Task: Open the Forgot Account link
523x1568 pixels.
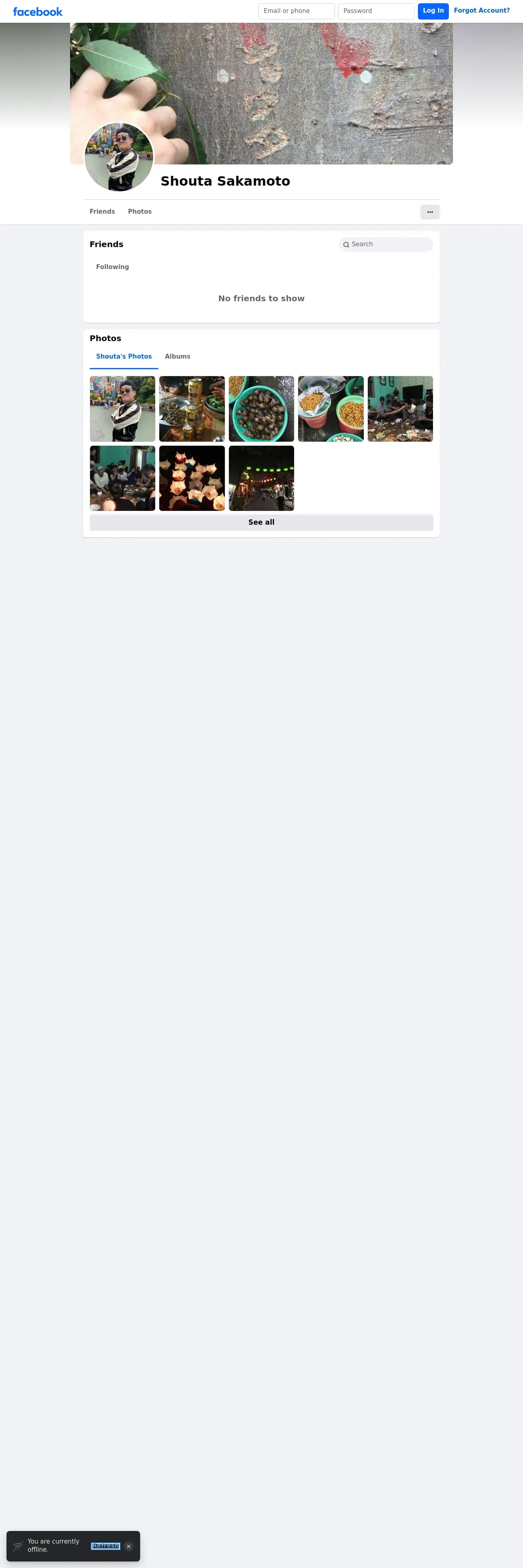Action: pyautogui.click(x=481, y=11)
